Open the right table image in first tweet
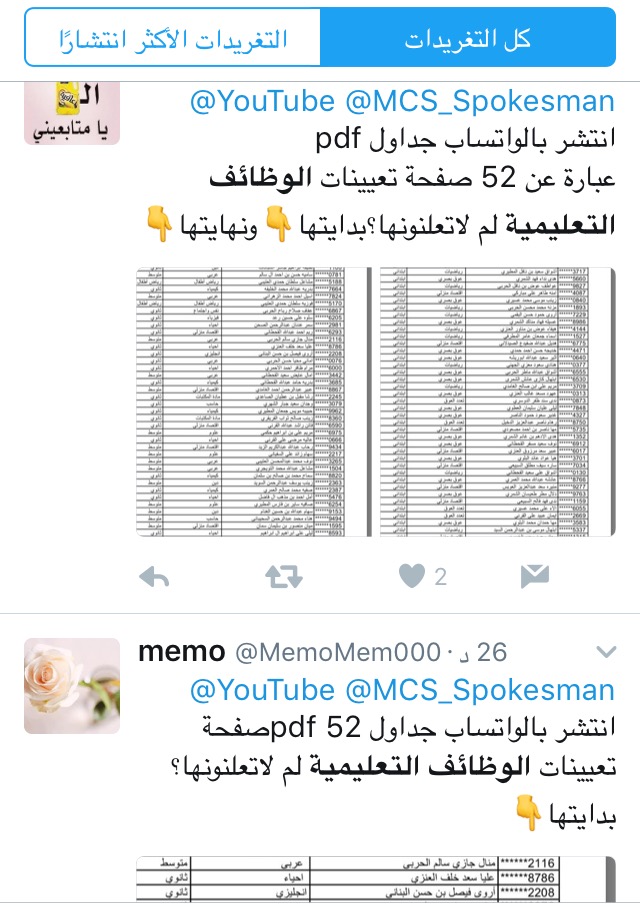Screen dimensions: 640x907 (x=496, y=401)
